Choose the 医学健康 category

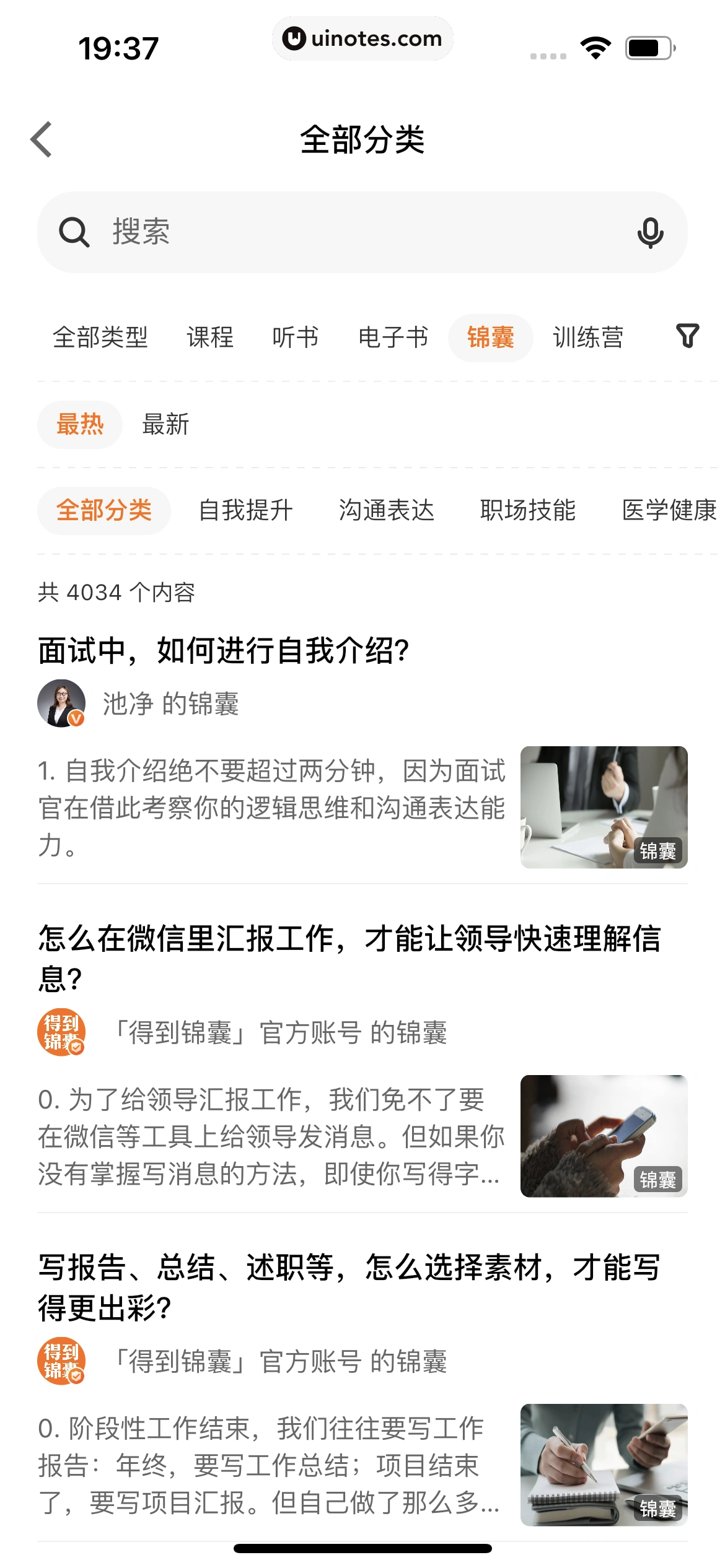point(669,511)
